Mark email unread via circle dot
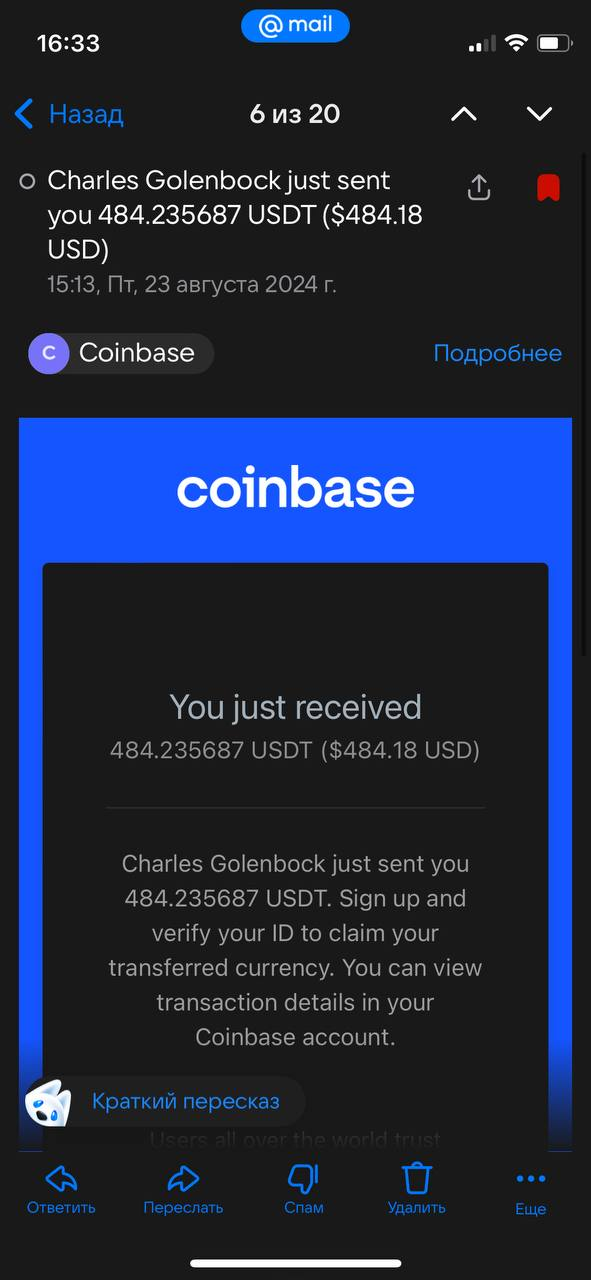The width and height of the screenshot is (591, 1280). (x=27, y=181)
